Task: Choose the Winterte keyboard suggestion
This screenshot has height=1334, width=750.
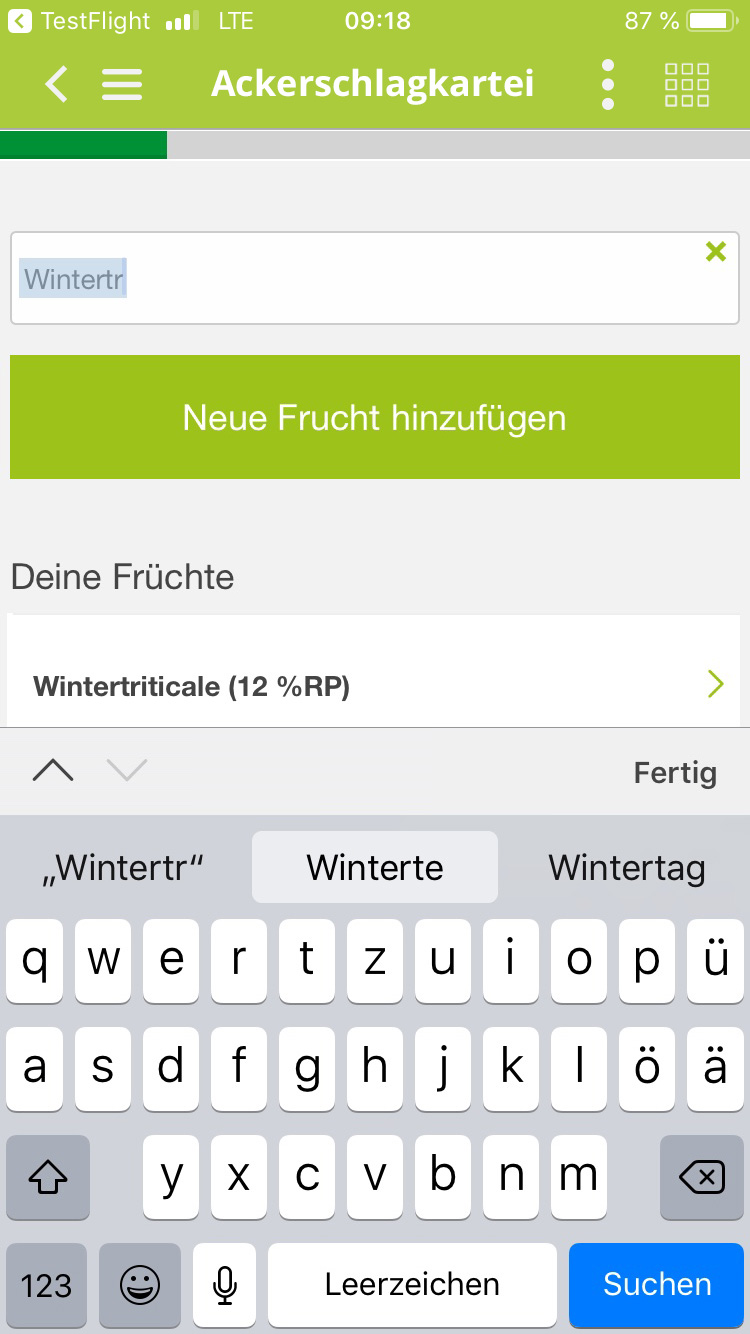Action: pos(375,867)
